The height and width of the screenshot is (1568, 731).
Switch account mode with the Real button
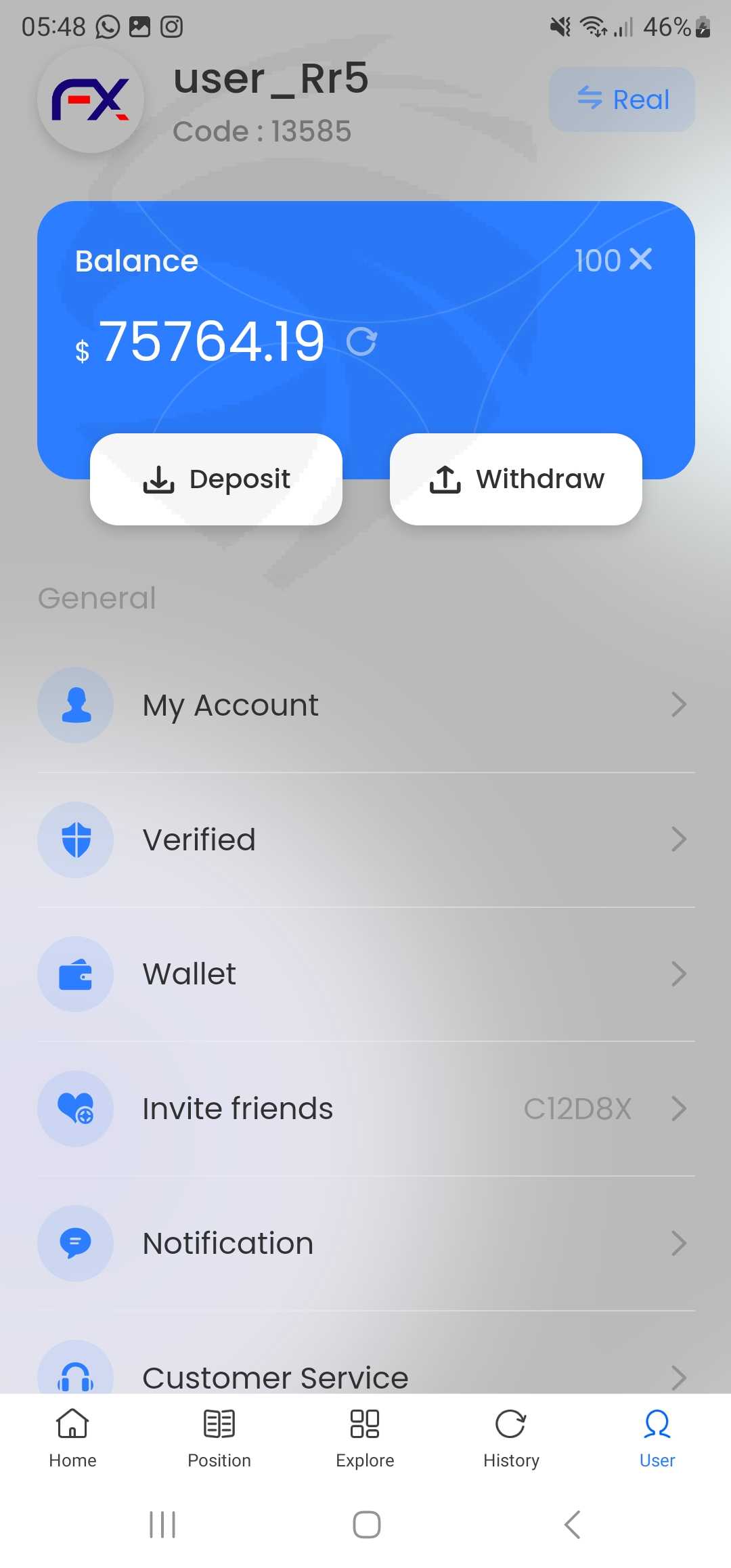coord(621,100)
